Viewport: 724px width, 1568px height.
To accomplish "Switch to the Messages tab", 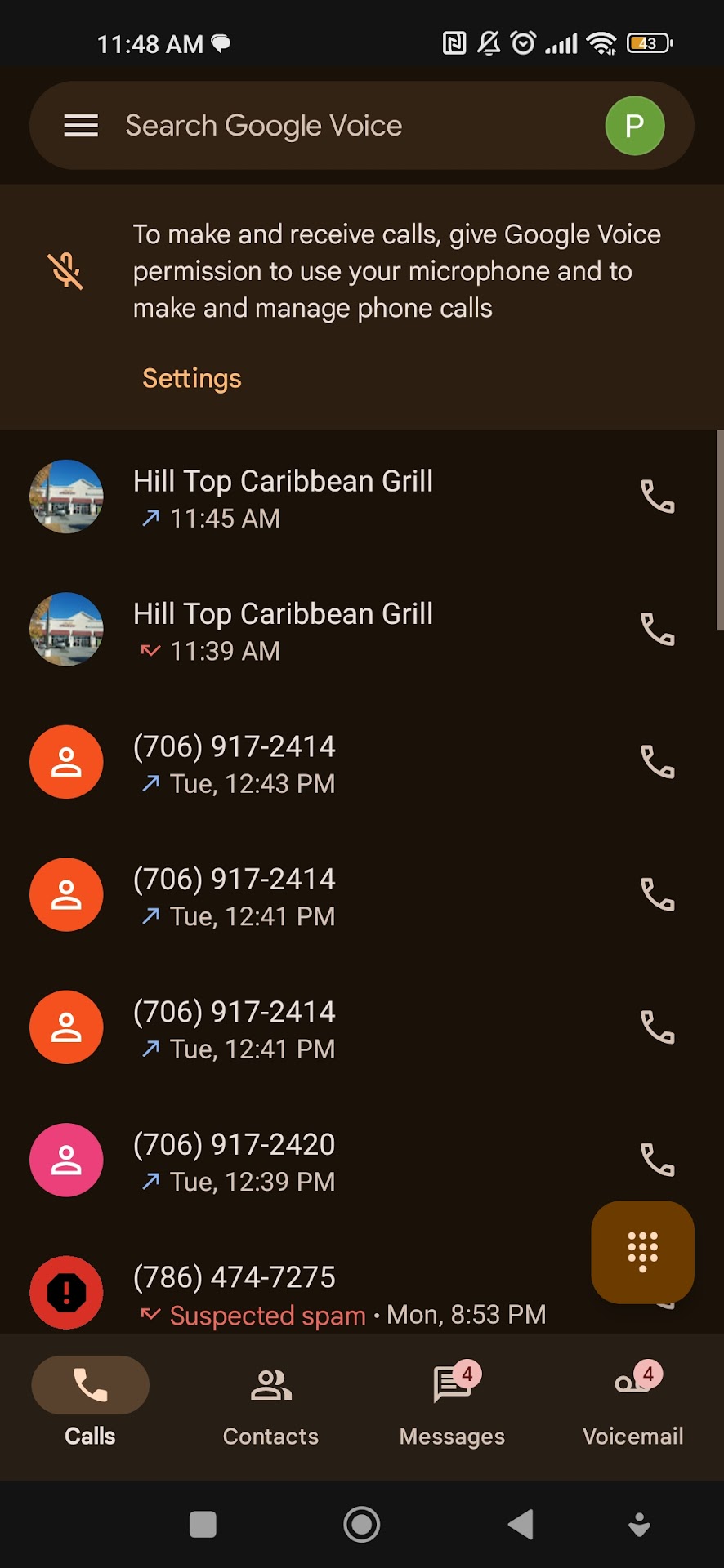I will point(452,1401).
